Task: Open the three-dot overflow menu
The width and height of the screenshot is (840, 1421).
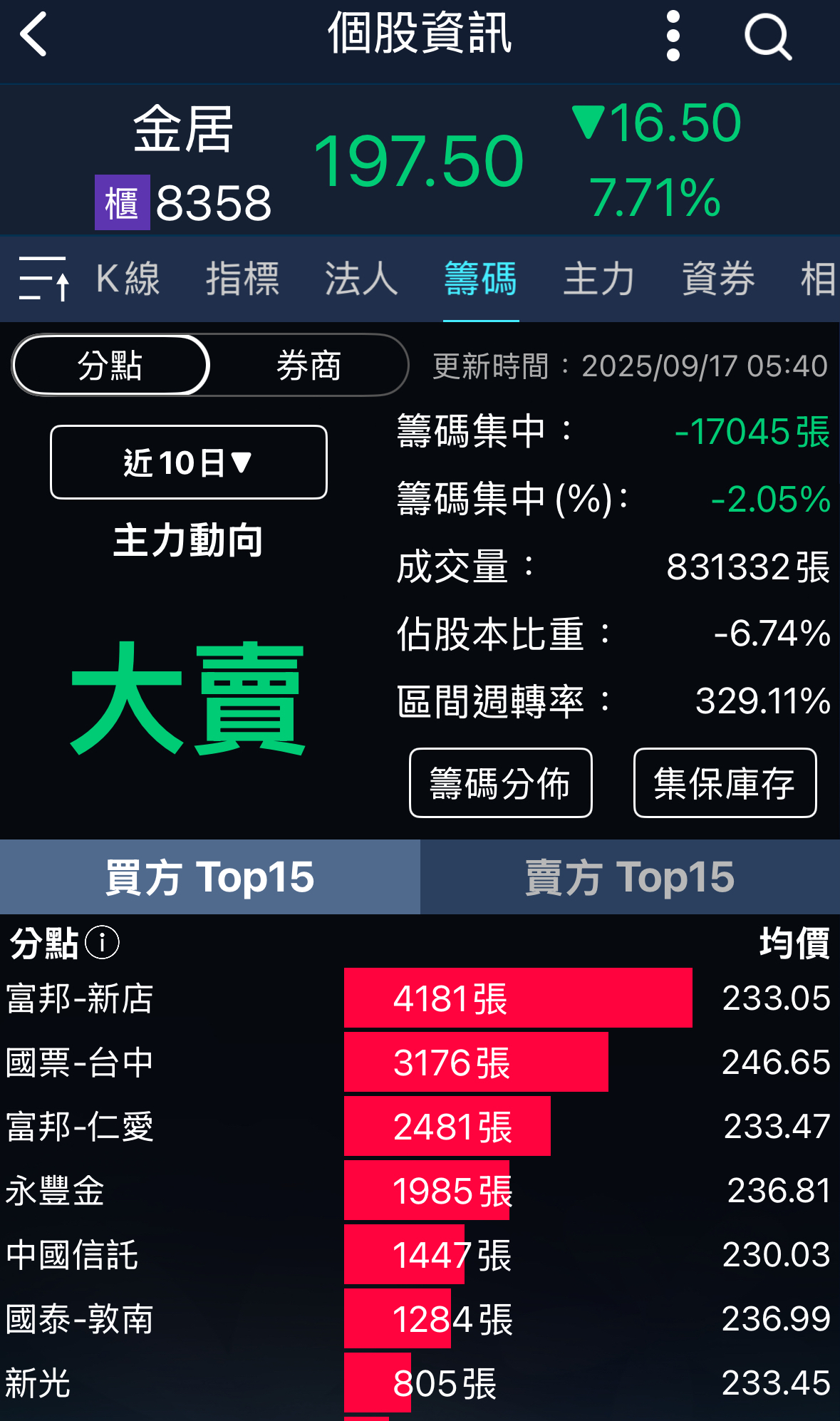Action: coord(673,36)
